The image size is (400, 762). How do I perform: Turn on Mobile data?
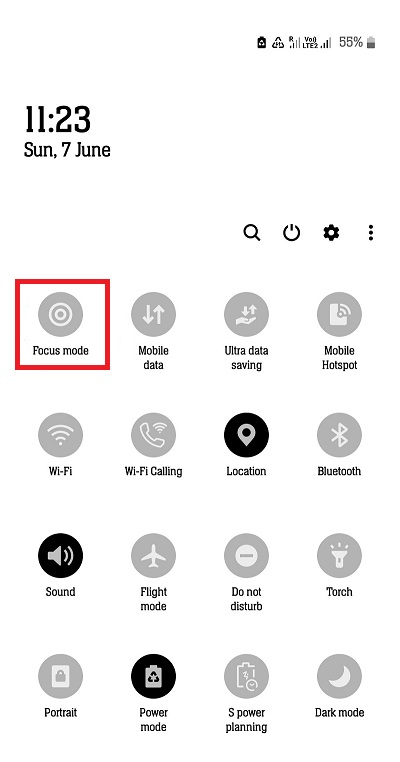click(x=153, y=314)
